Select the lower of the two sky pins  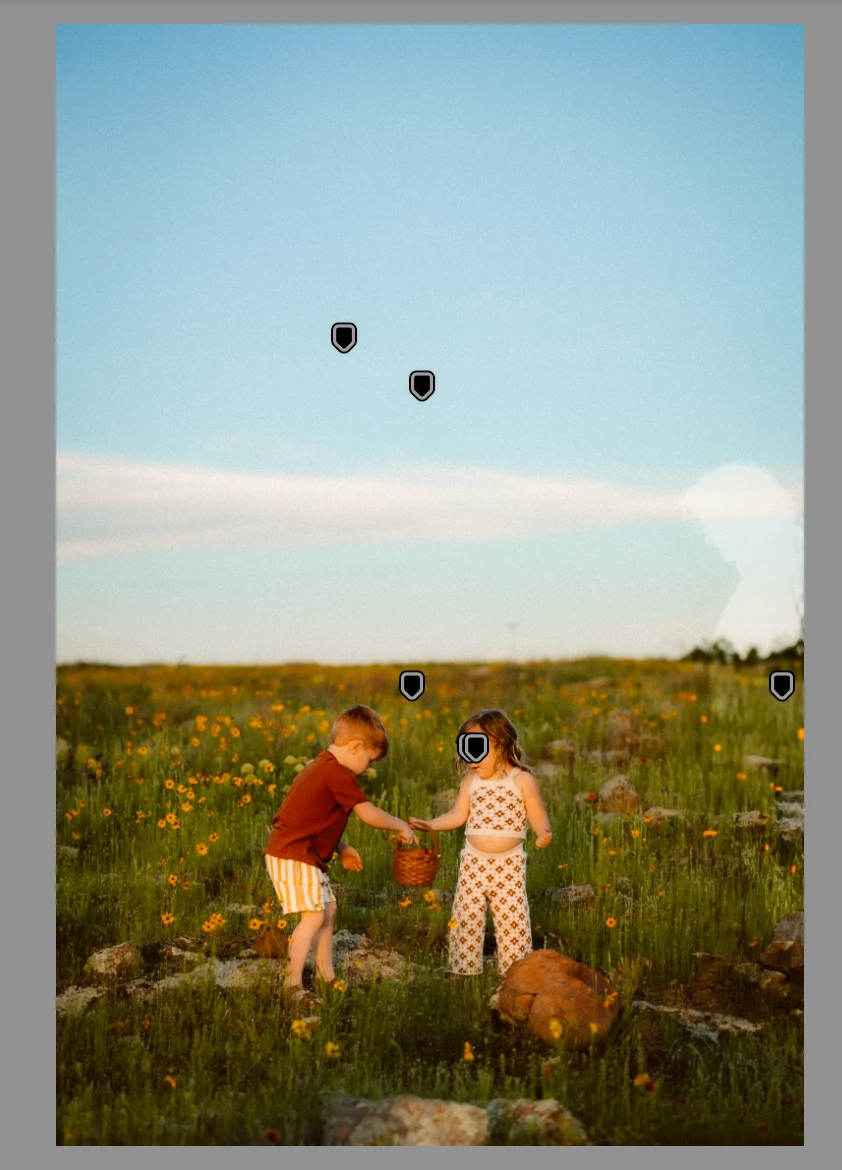click(x=422, y=385)
